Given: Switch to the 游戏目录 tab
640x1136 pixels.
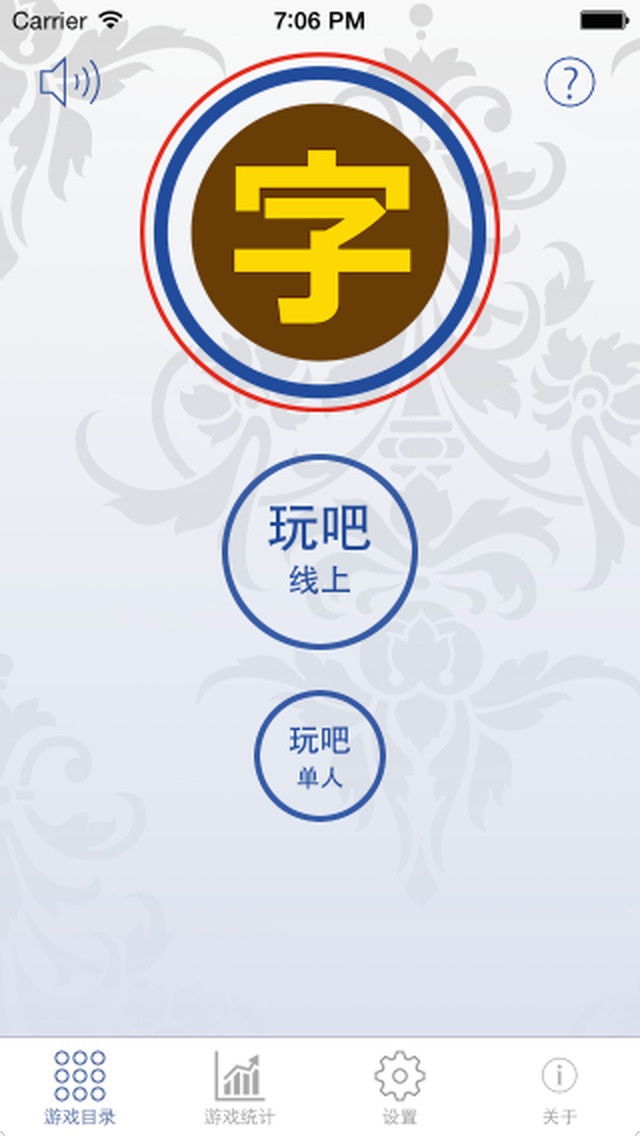Looking at the screenshot, I should point(80,1087).
